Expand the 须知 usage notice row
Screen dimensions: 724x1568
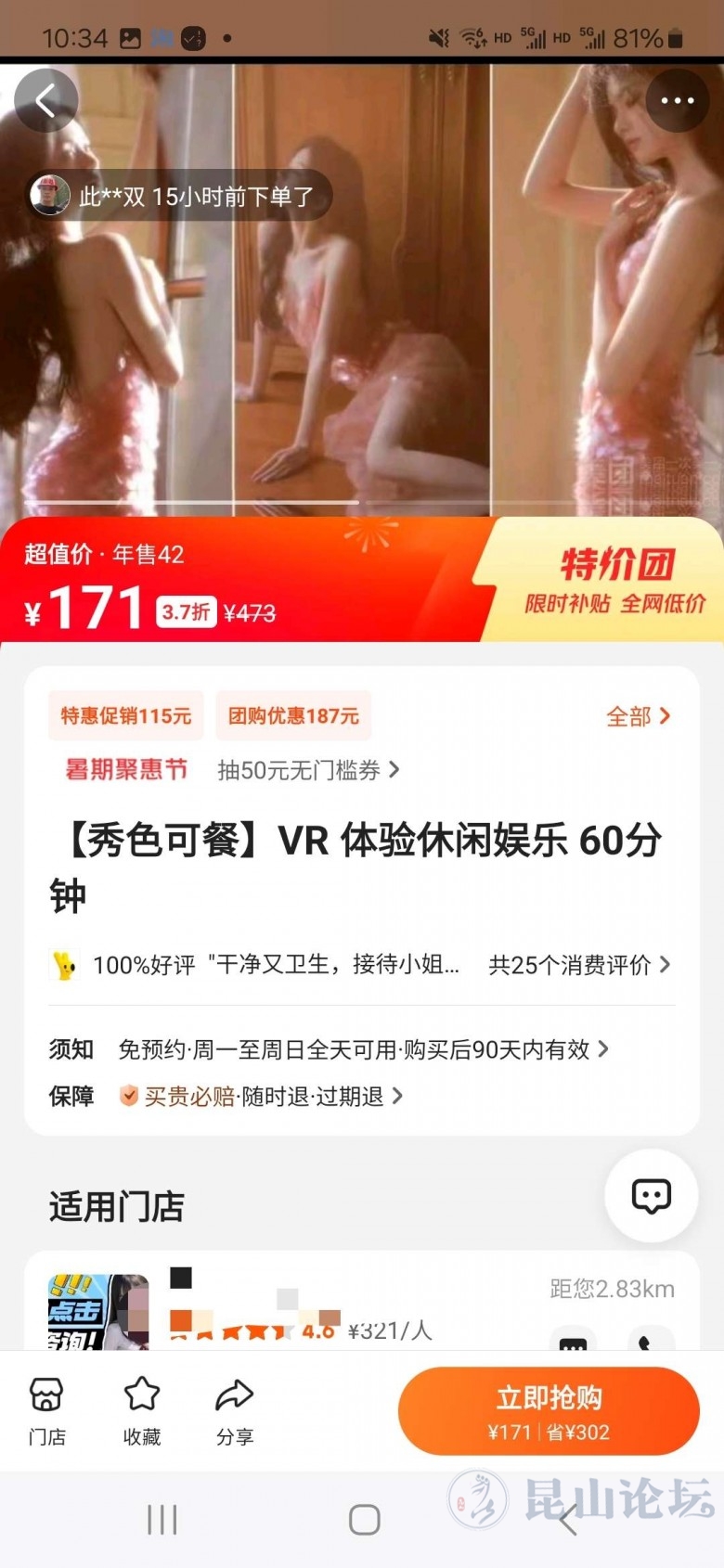pyautogui.click(x=362, y=1049)
